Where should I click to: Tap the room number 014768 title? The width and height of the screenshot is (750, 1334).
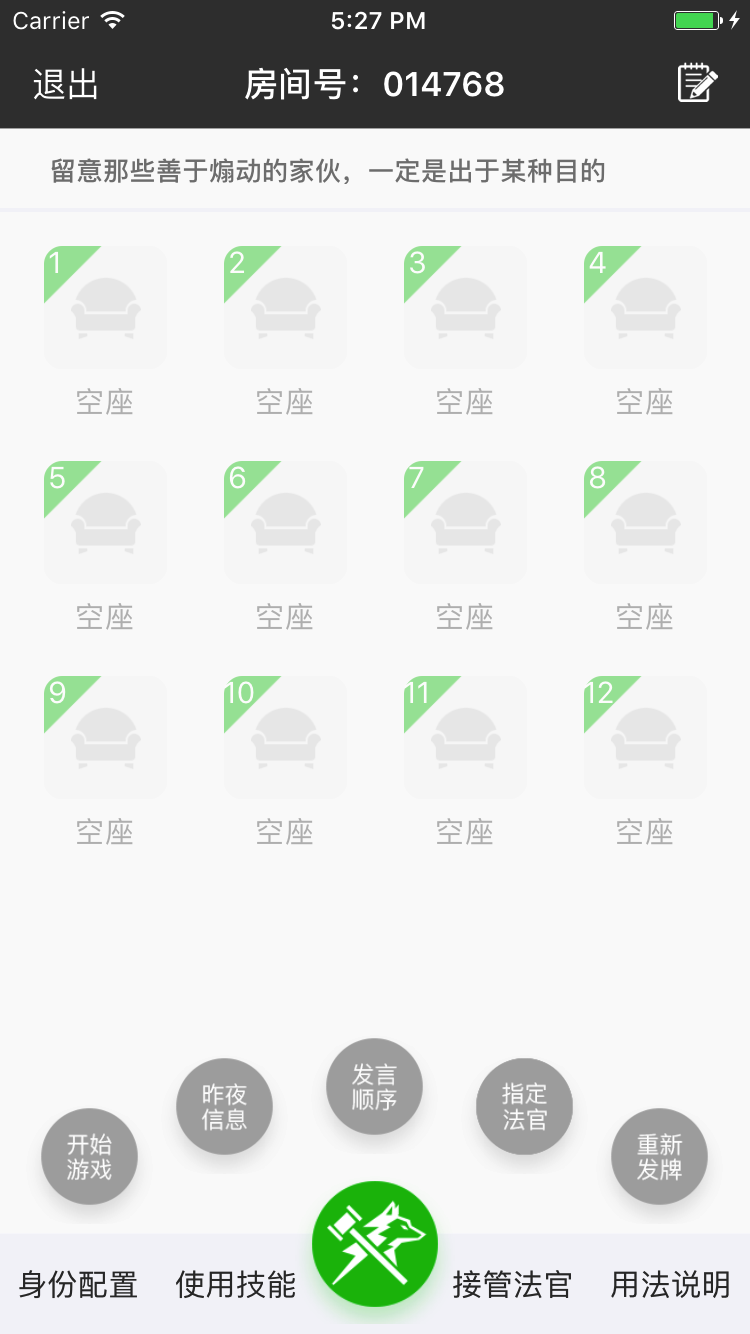coord(375,85)
